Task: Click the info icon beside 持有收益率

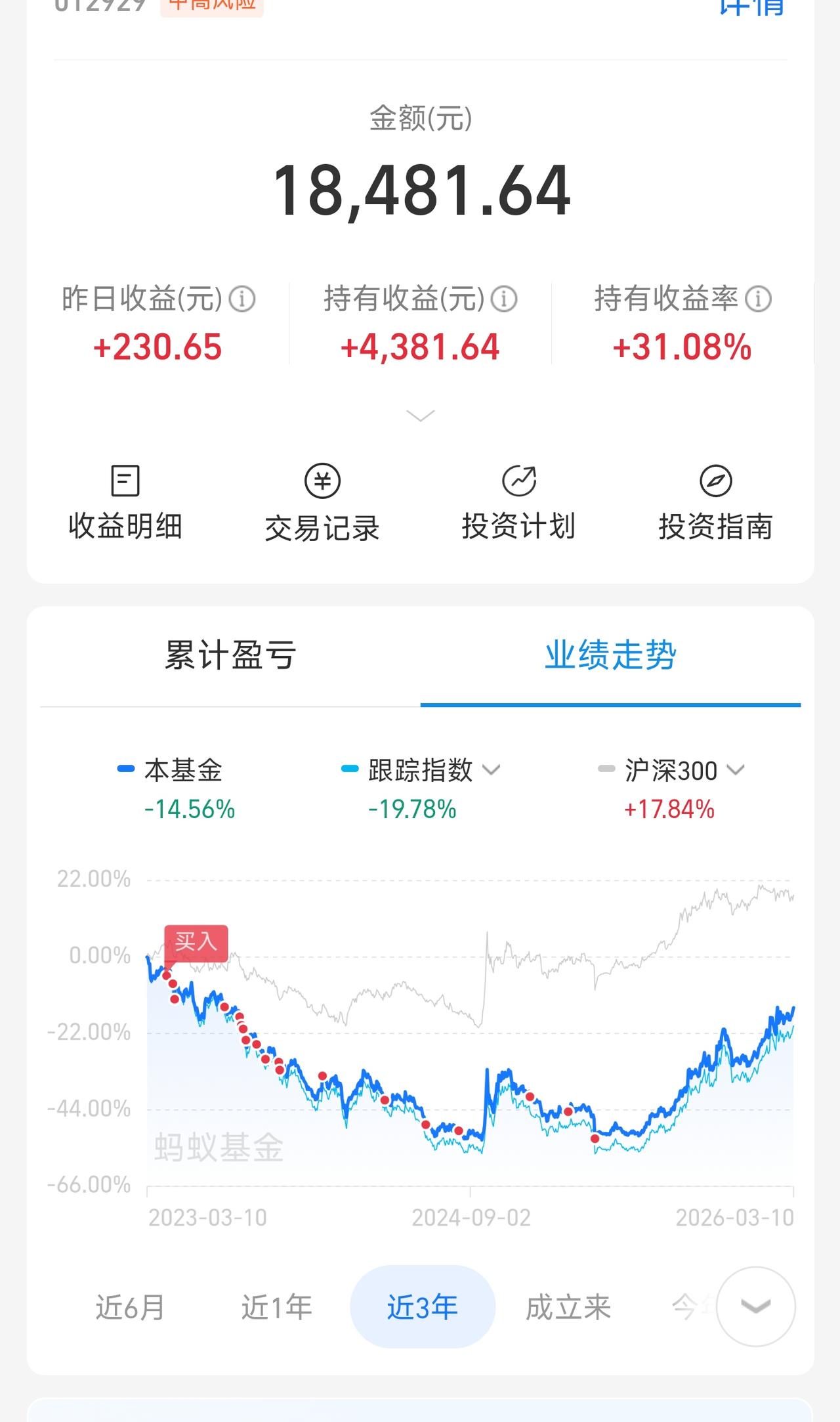Action: coord(758,299)
